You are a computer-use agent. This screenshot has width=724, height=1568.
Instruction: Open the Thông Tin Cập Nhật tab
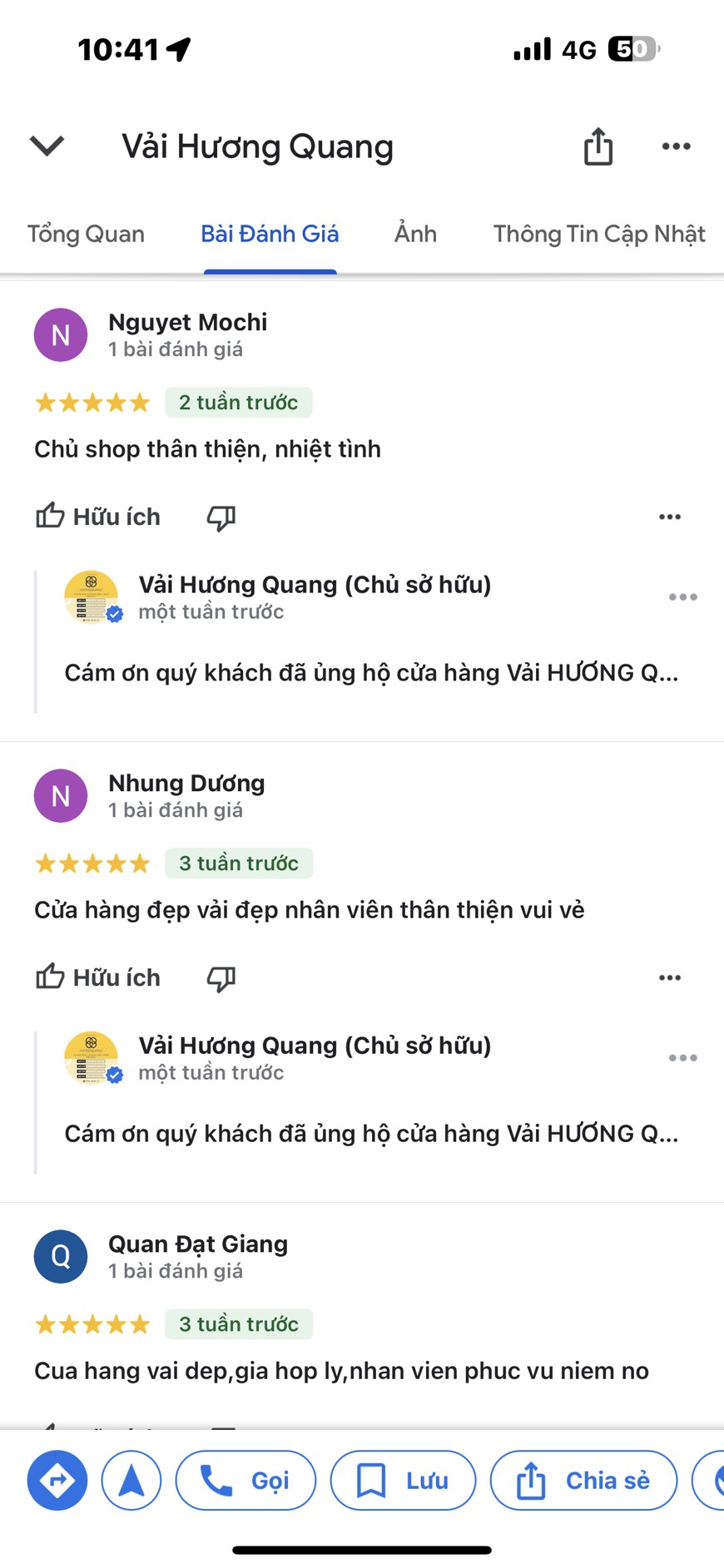[599, 234]
